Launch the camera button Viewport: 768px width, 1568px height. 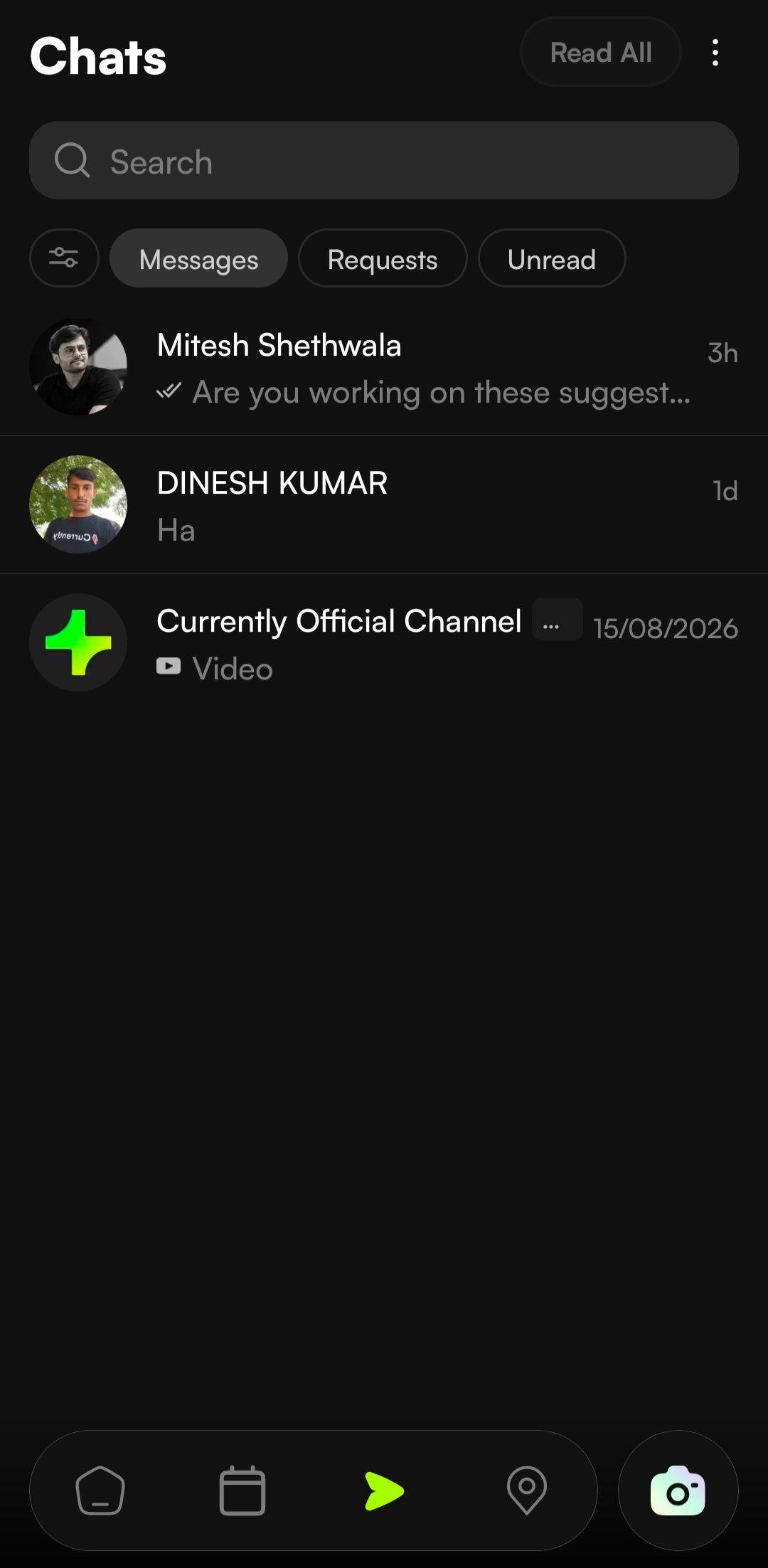[x=678, y=1490]
